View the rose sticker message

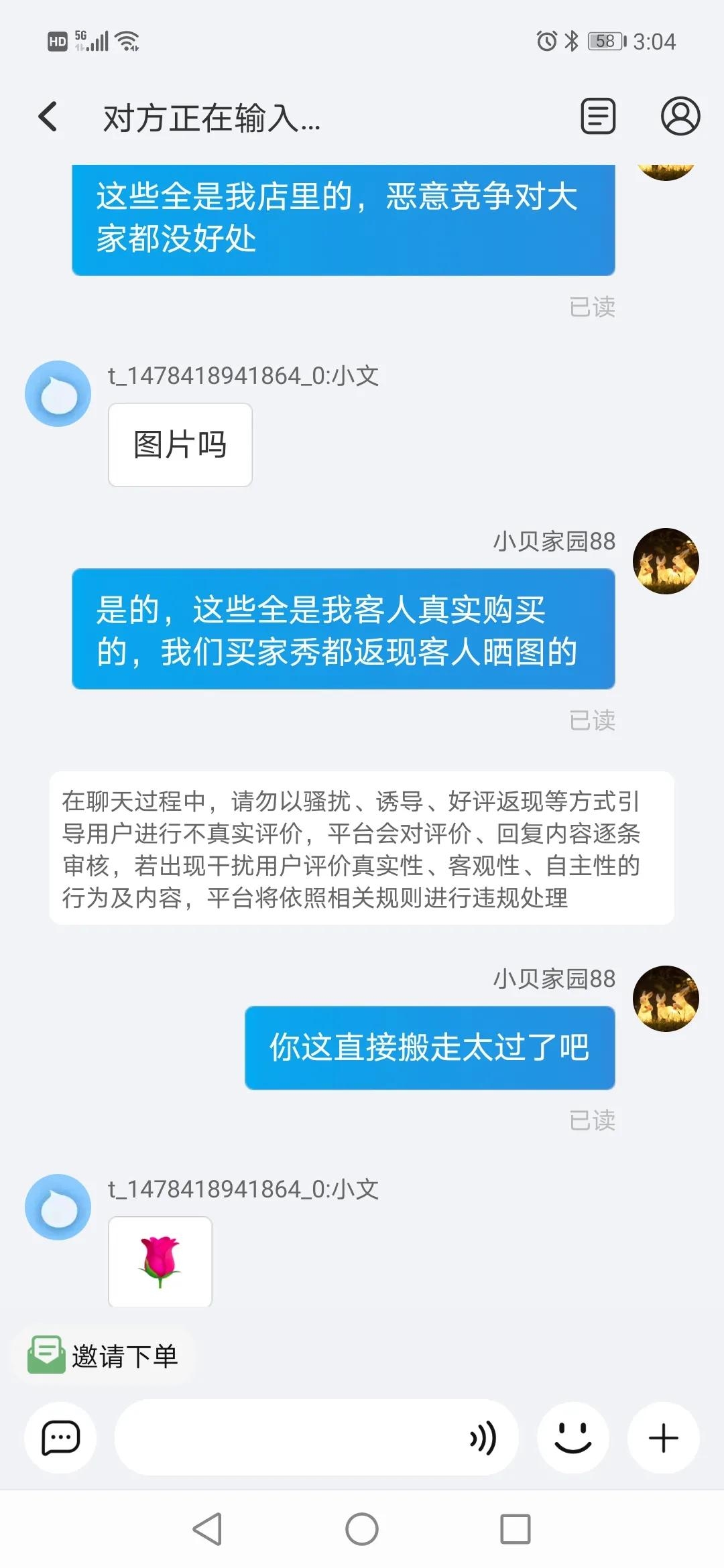[x=160, y=1261]
